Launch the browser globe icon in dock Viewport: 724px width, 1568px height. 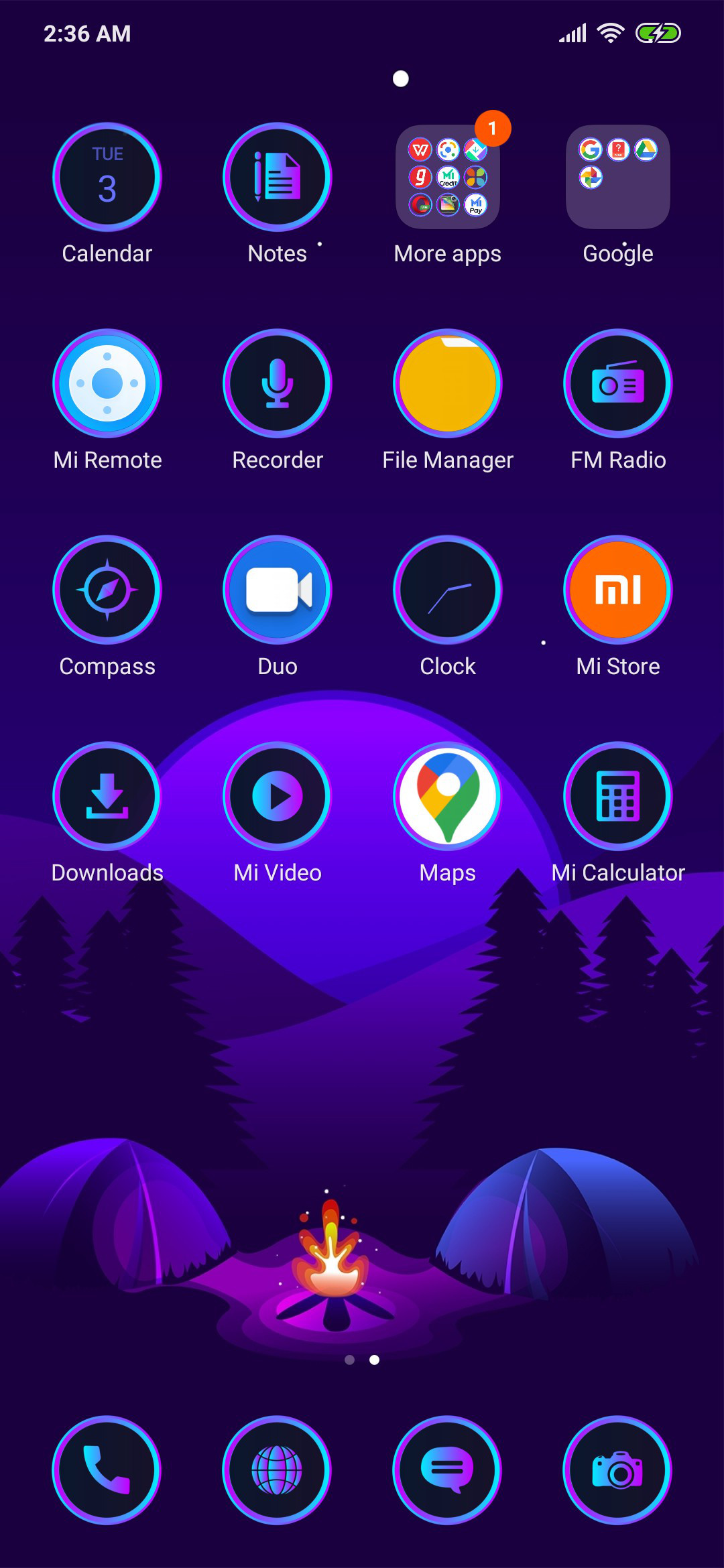[x=277, y=1470]
